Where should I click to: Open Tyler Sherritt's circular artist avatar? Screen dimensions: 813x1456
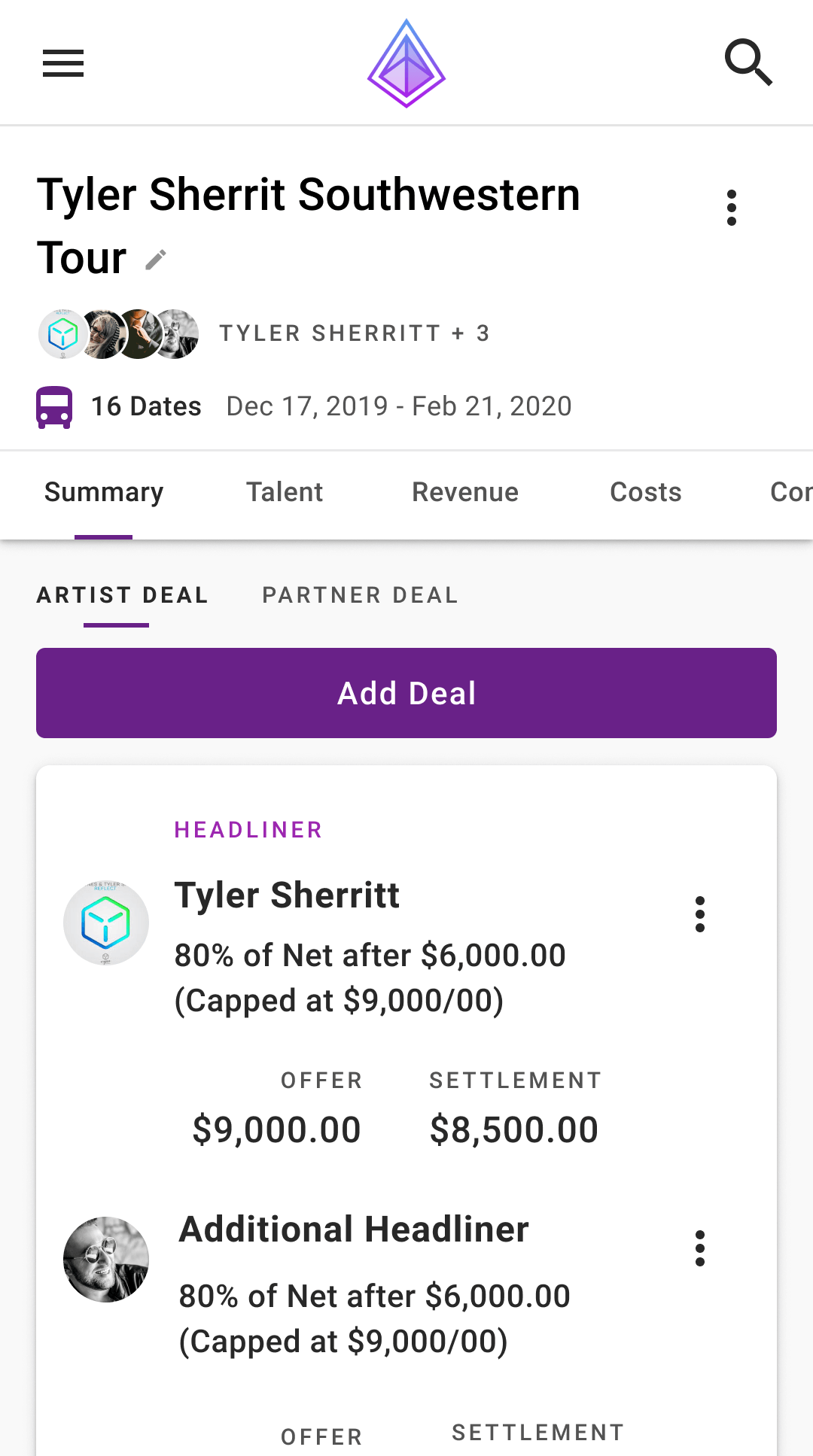62,333
